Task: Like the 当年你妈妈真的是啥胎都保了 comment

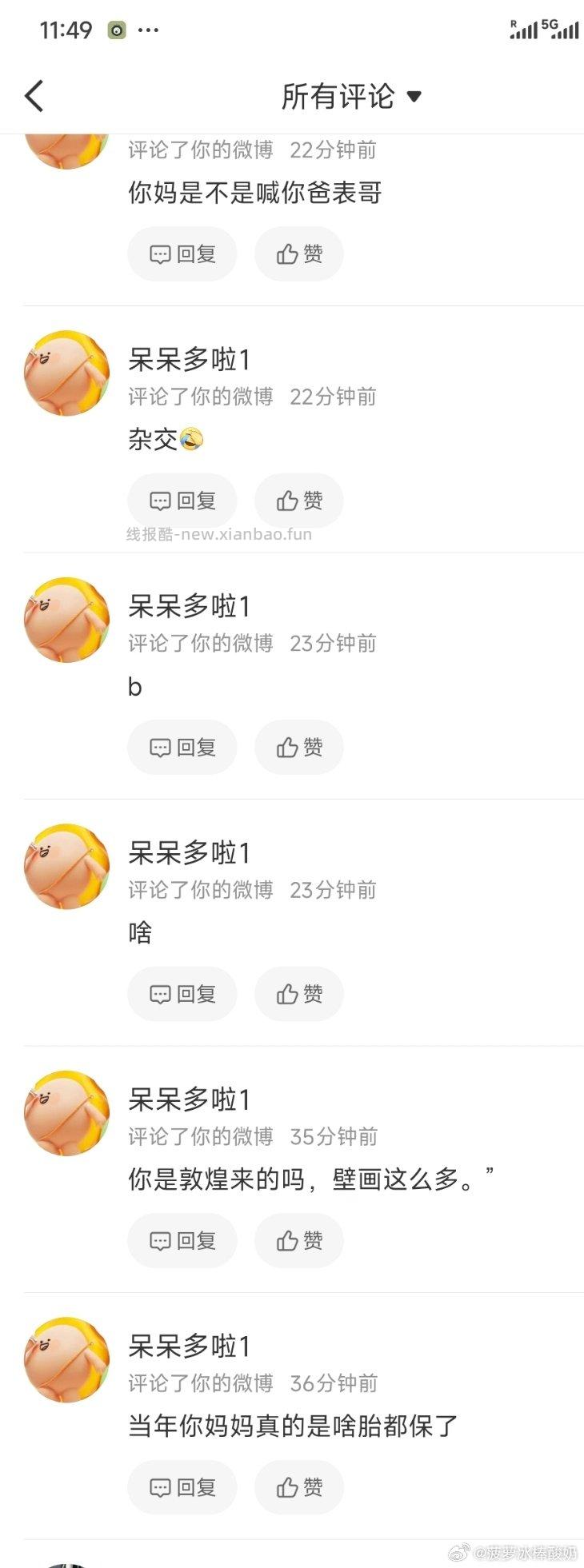Action: point(298,1486)
